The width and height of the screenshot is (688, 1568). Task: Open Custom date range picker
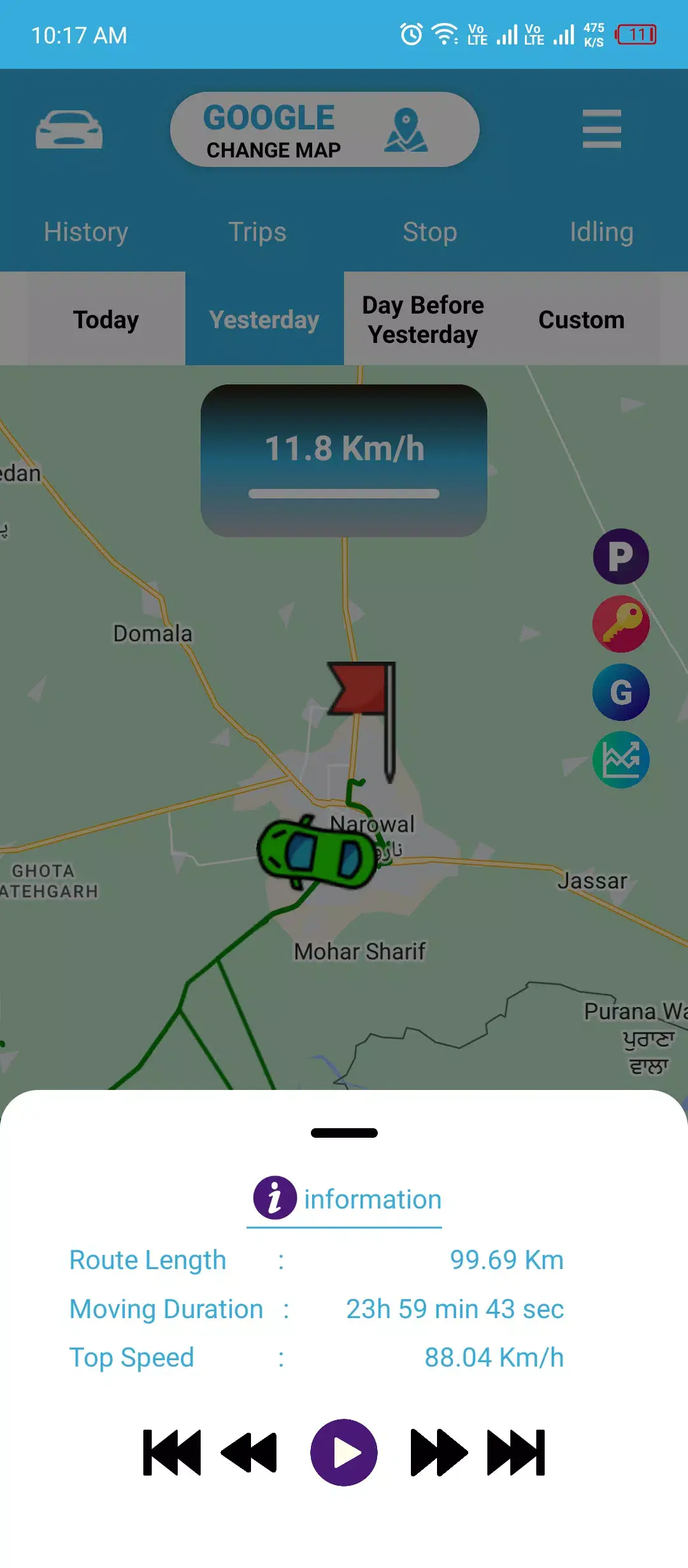(580, 319)
